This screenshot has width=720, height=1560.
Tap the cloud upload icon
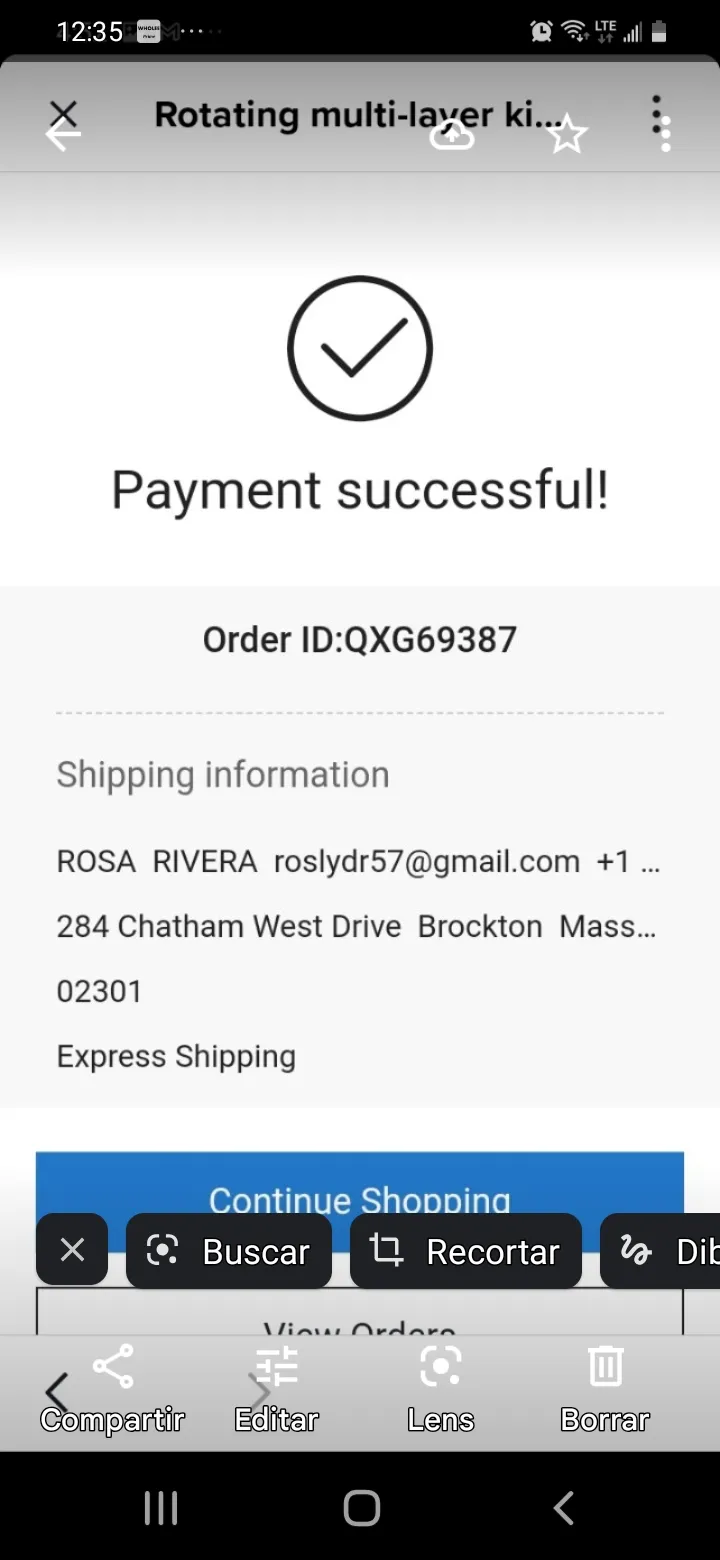coord(452,135)
